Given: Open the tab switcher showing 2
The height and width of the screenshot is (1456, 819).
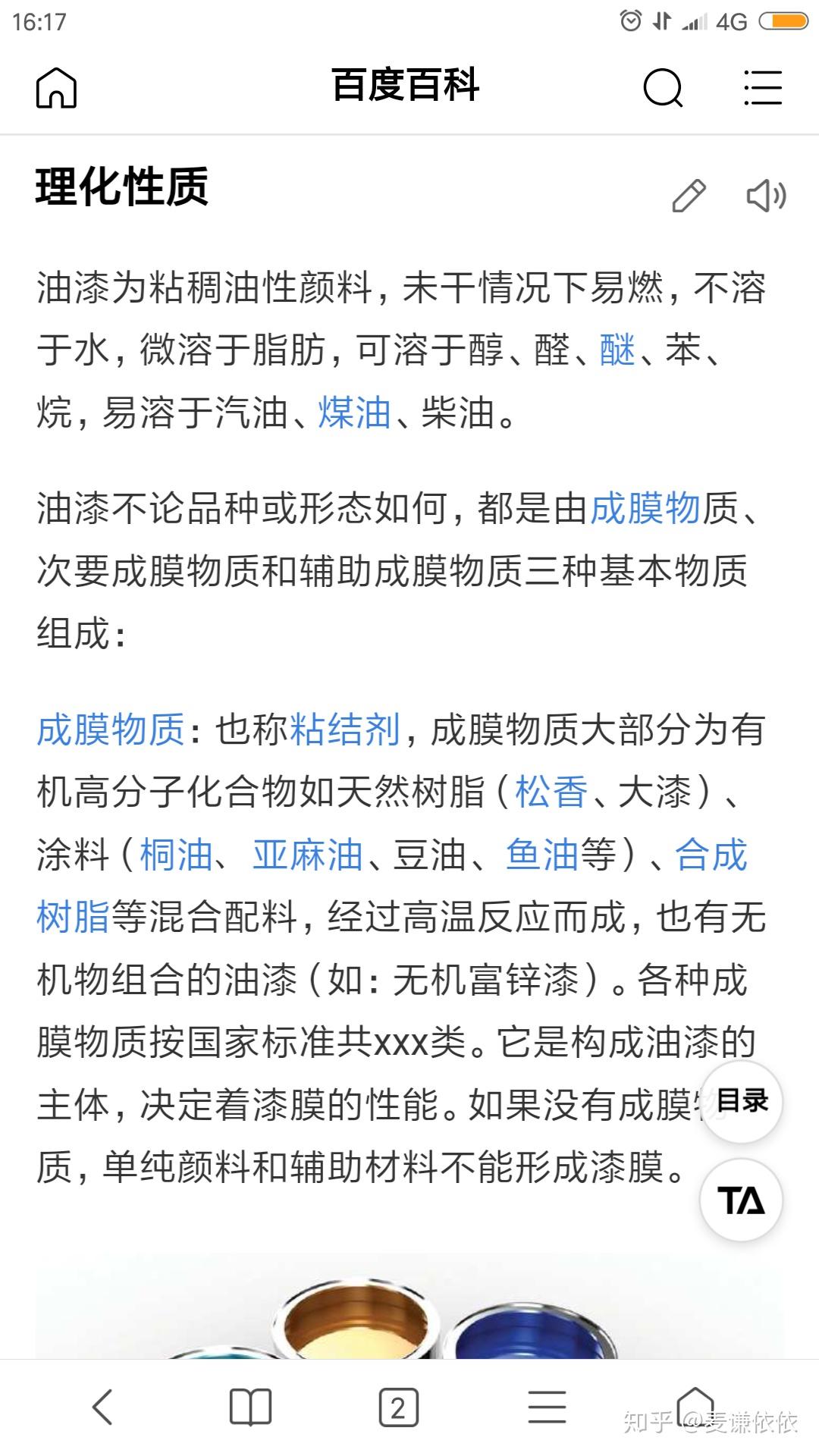Looking at the screenshot, I should (x=398, y=1408).
